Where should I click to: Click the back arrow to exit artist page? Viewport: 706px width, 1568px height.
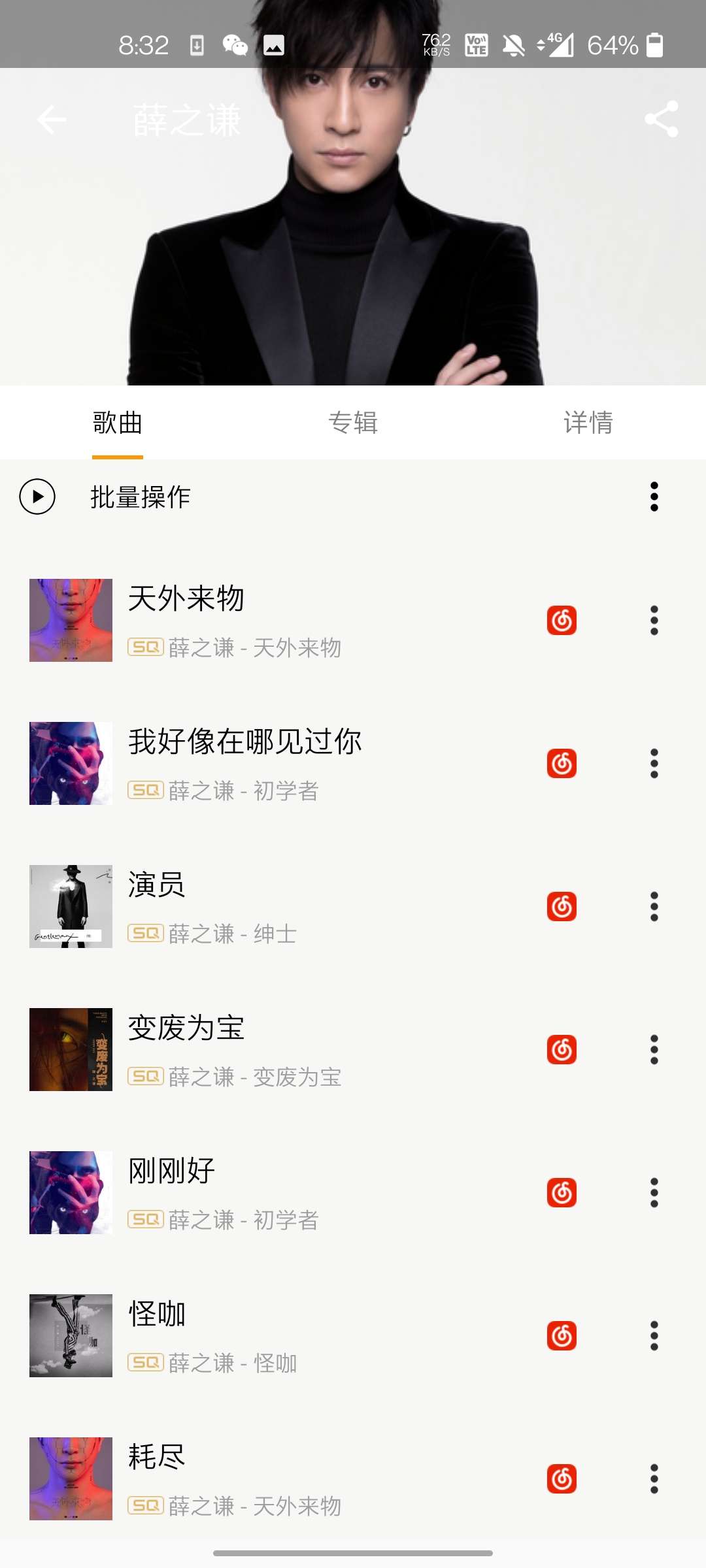tap(50, 120)
